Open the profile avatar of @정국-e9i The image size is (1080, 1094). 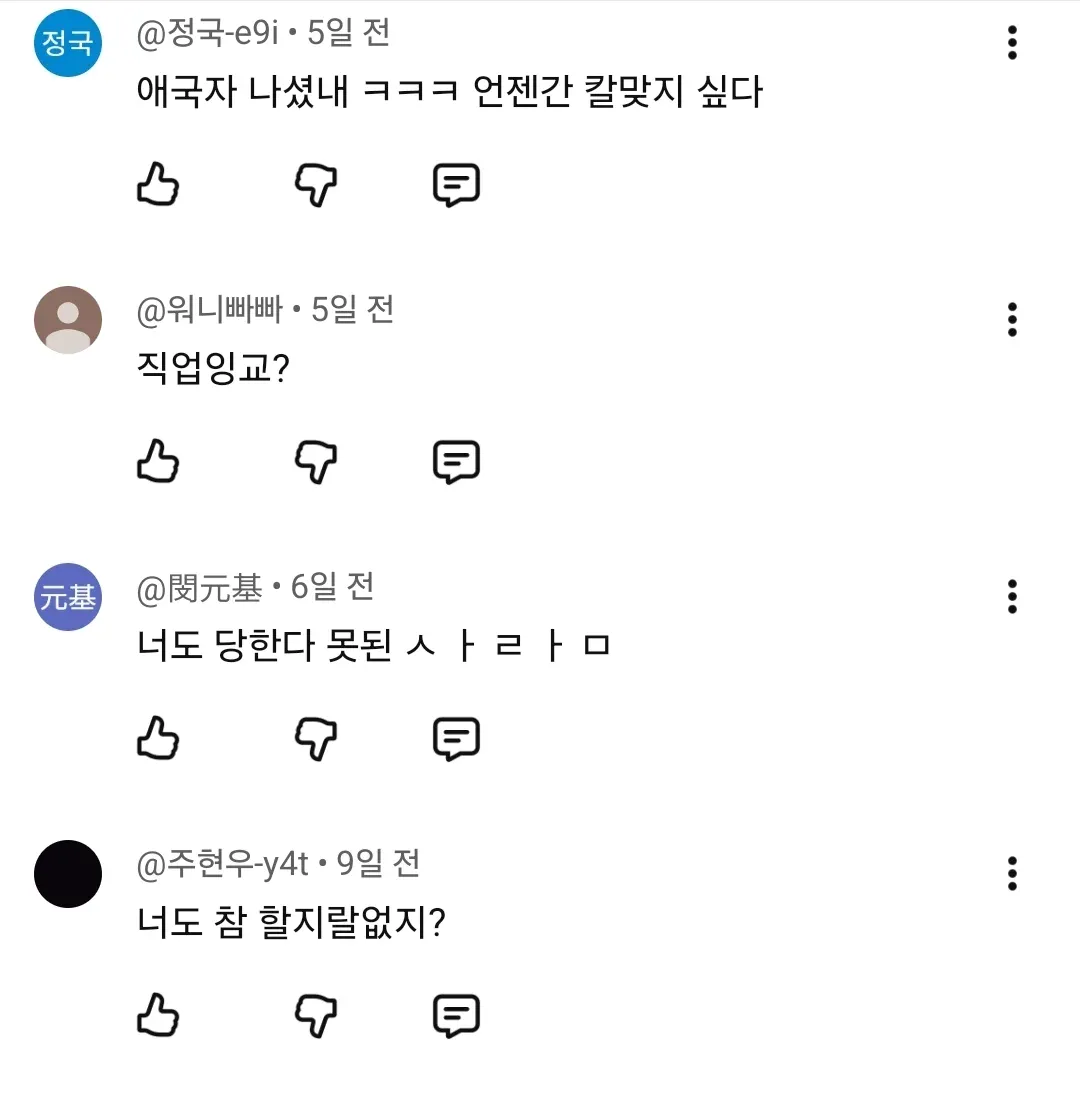[68, 43]
